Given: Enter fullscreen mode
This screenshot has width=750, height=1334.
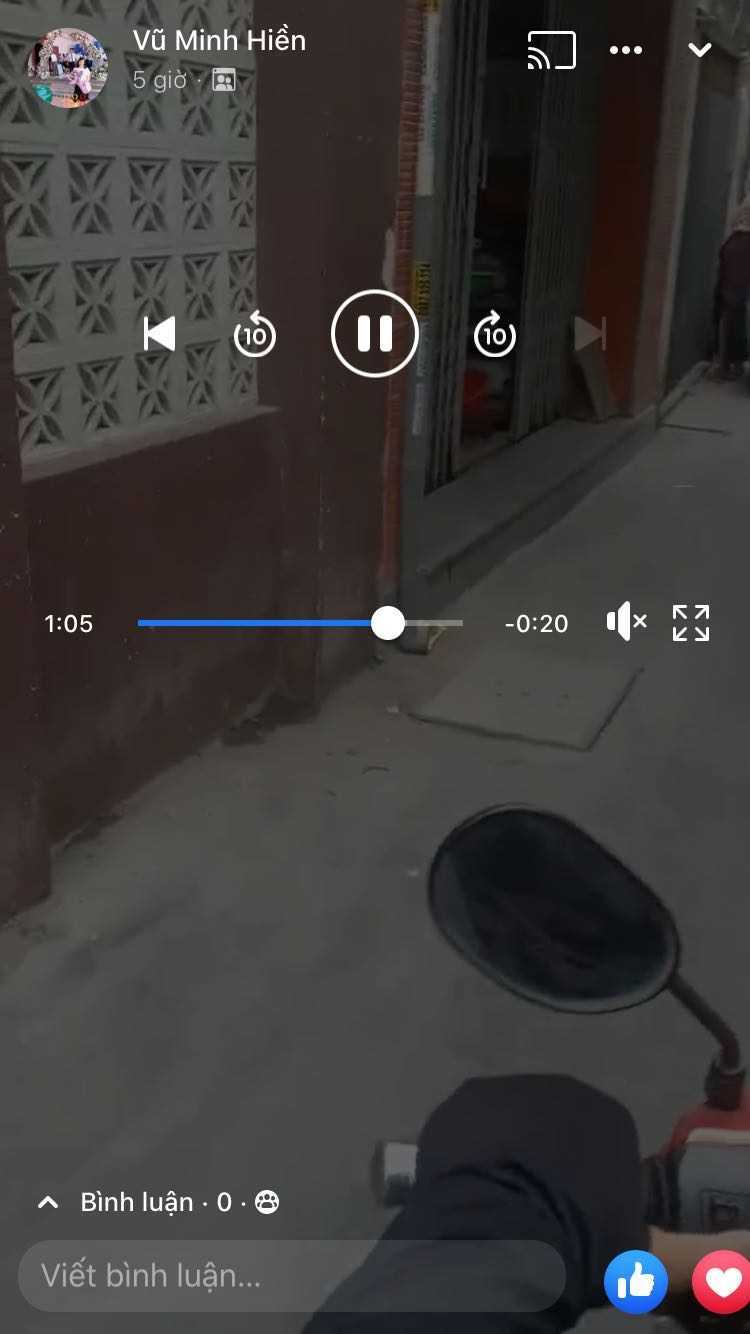Looking at the screenshot, I should point(691,622).
